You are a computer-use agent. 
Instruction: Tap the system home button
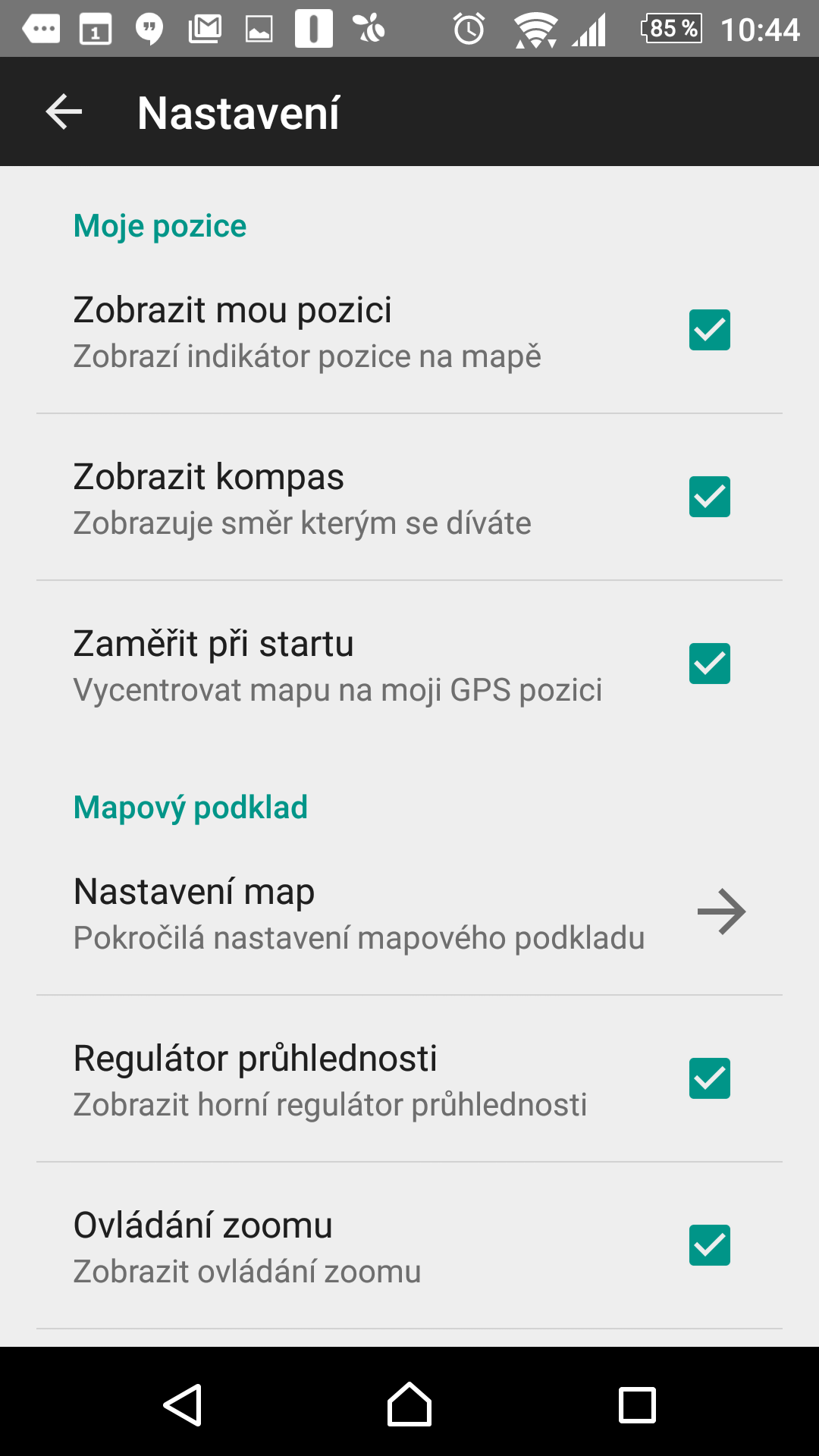(x=409, y=1404)
